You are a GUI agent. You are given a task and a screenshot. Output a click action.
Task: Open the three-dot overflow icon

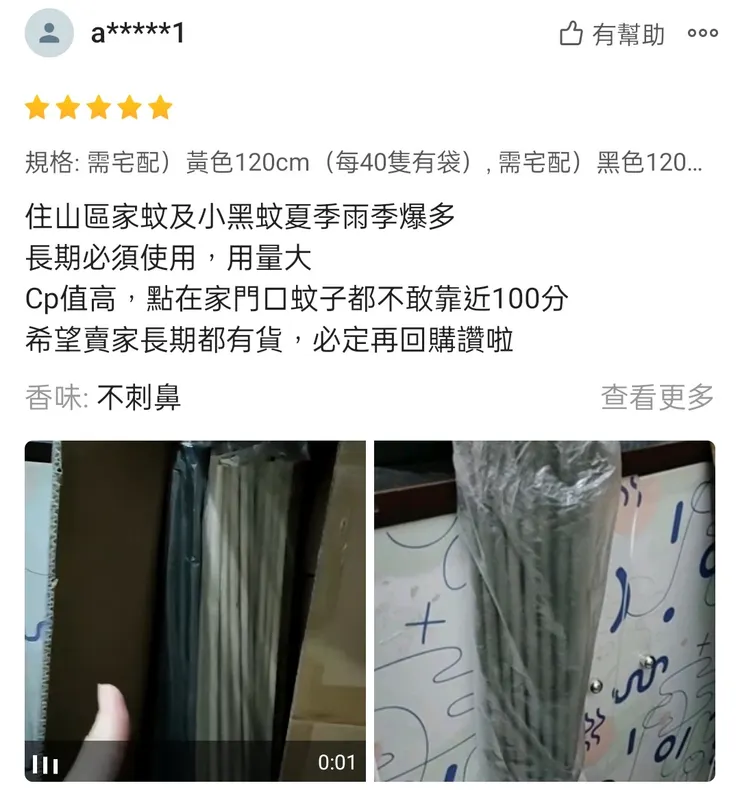[704, 31]
